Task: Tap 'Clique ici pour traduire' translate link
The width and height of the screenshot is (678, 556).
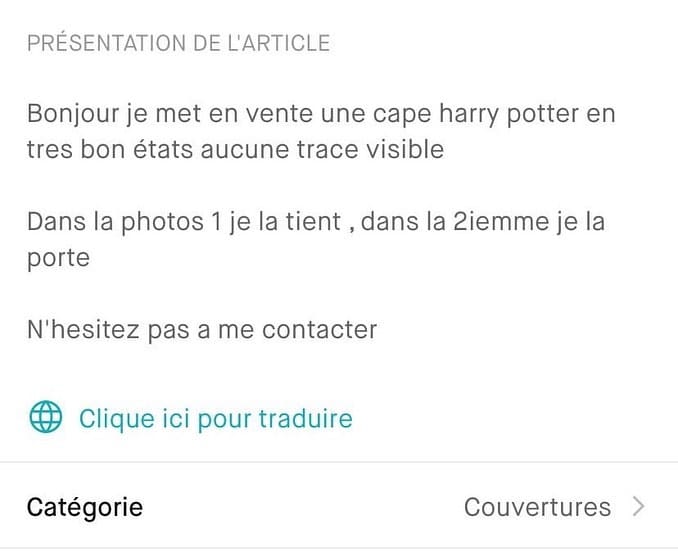Action: (x=215, y=417)
